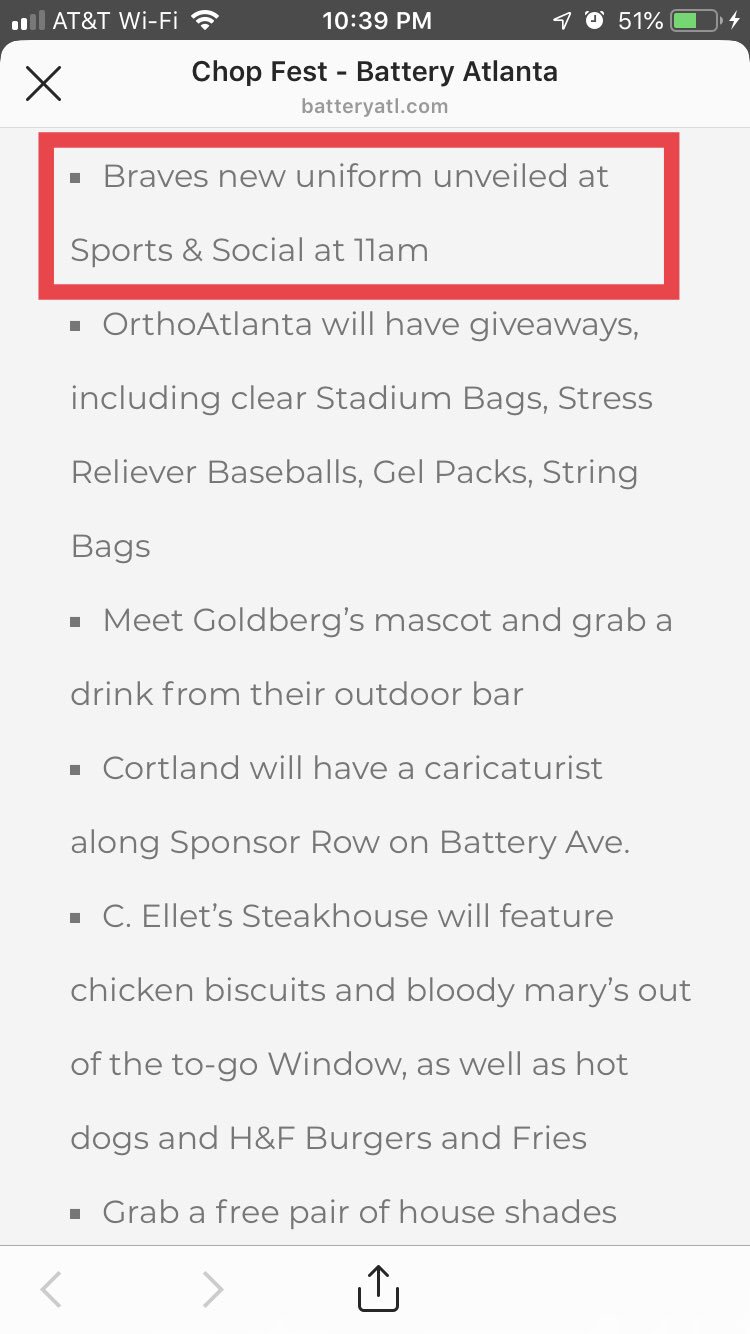Viewport: 750px width, 1334px height.
Task: Go forward to next page
Action: tap(212, 1290)
